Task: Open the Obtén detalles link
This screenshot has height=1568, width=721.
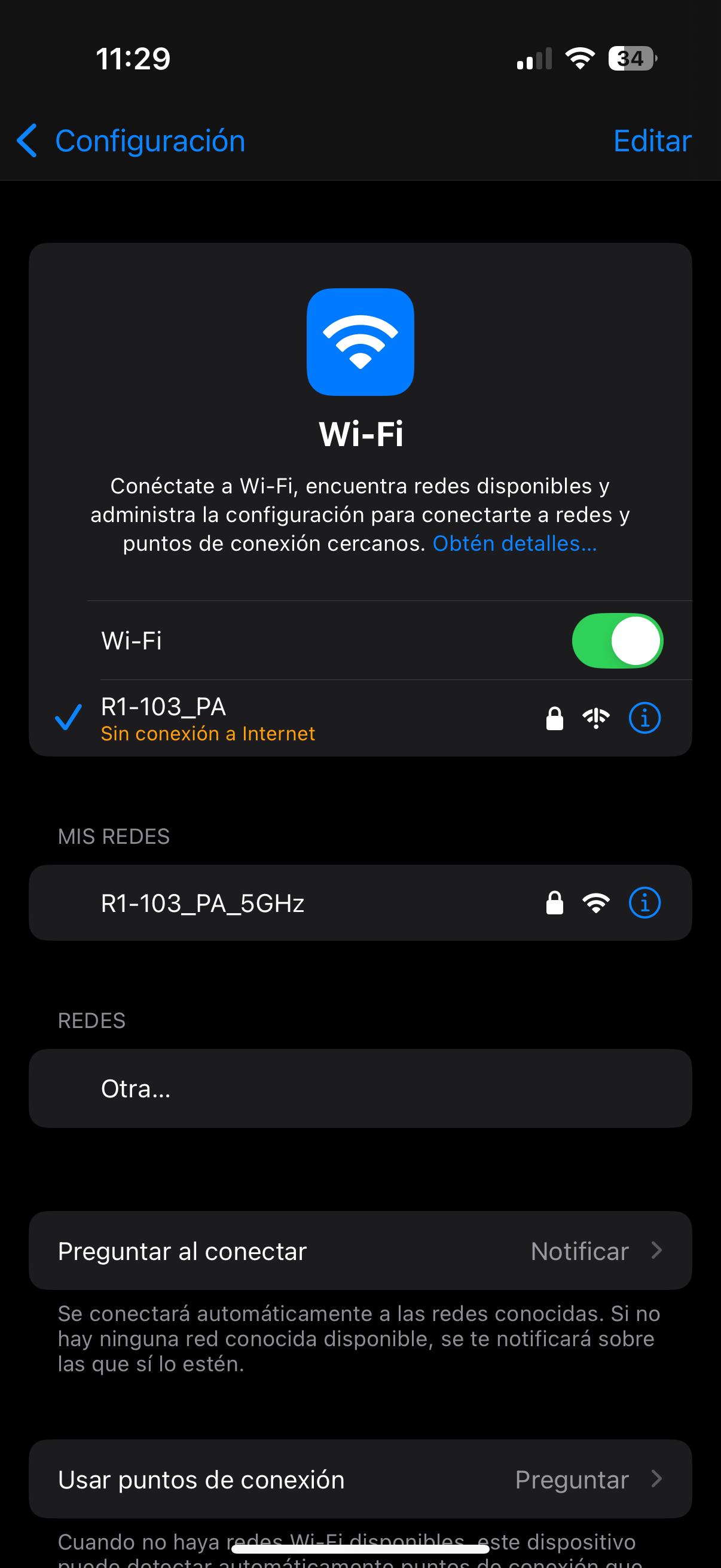Action: click(514, 544)
